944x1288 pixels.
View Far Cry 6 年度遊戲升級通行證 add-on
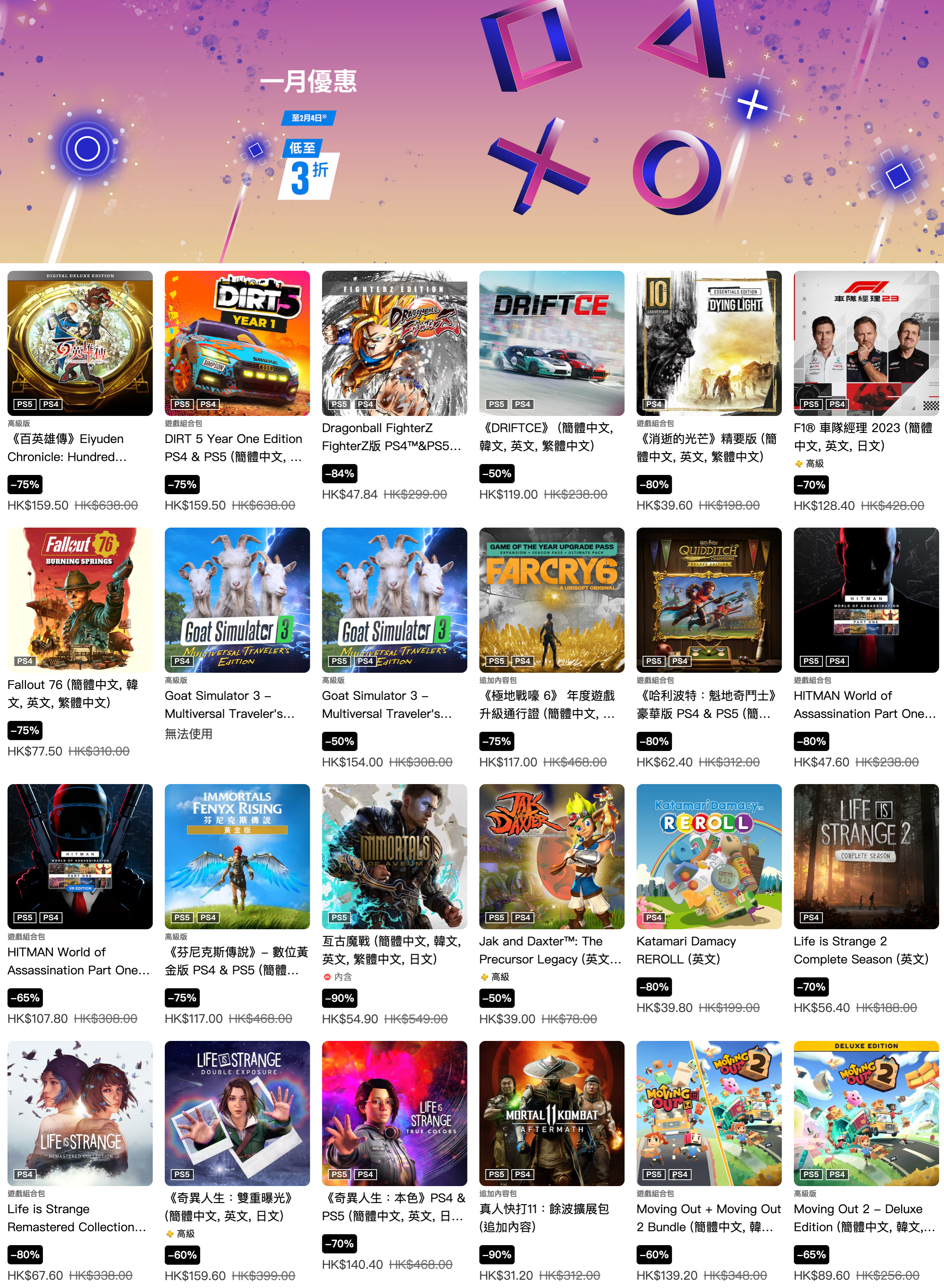tap(551, 600)
